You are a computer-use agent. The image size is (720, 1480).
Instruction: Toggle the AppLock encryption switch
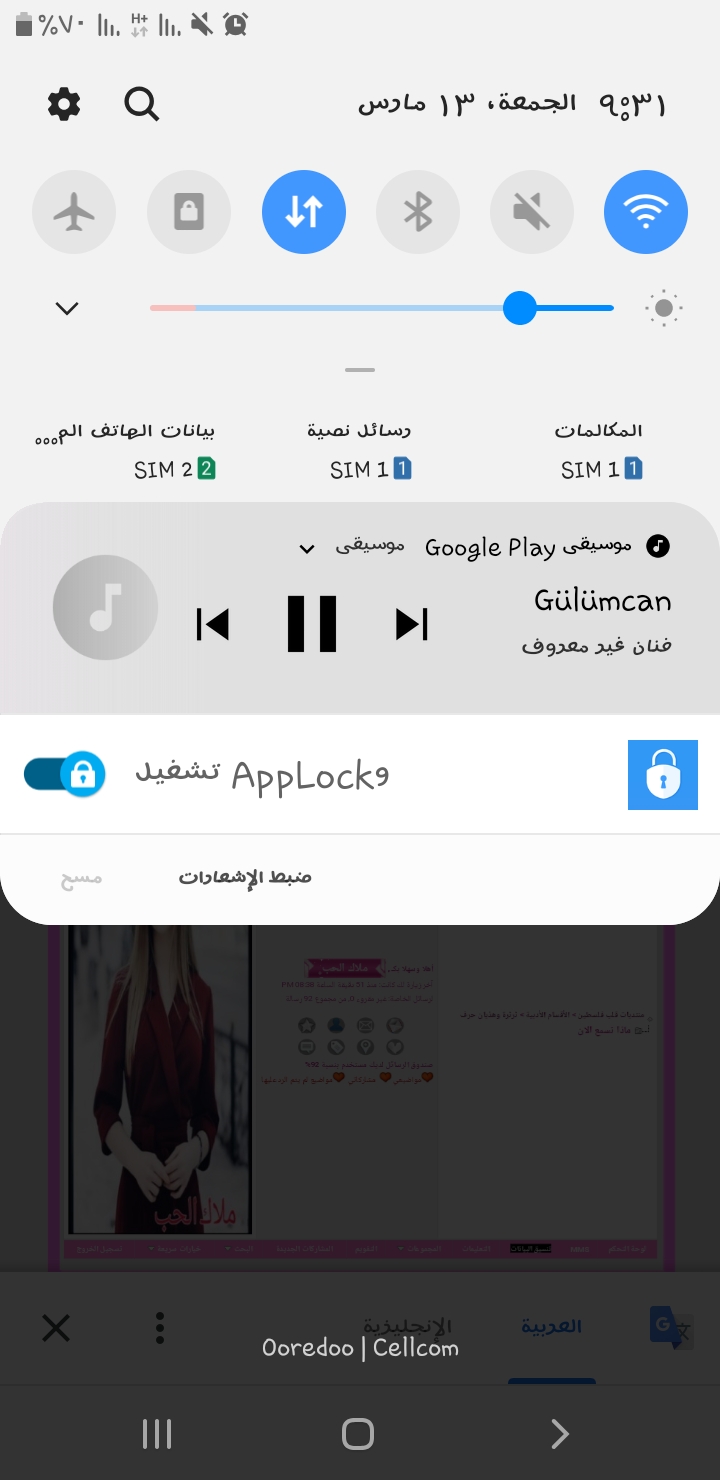(64, 774)
